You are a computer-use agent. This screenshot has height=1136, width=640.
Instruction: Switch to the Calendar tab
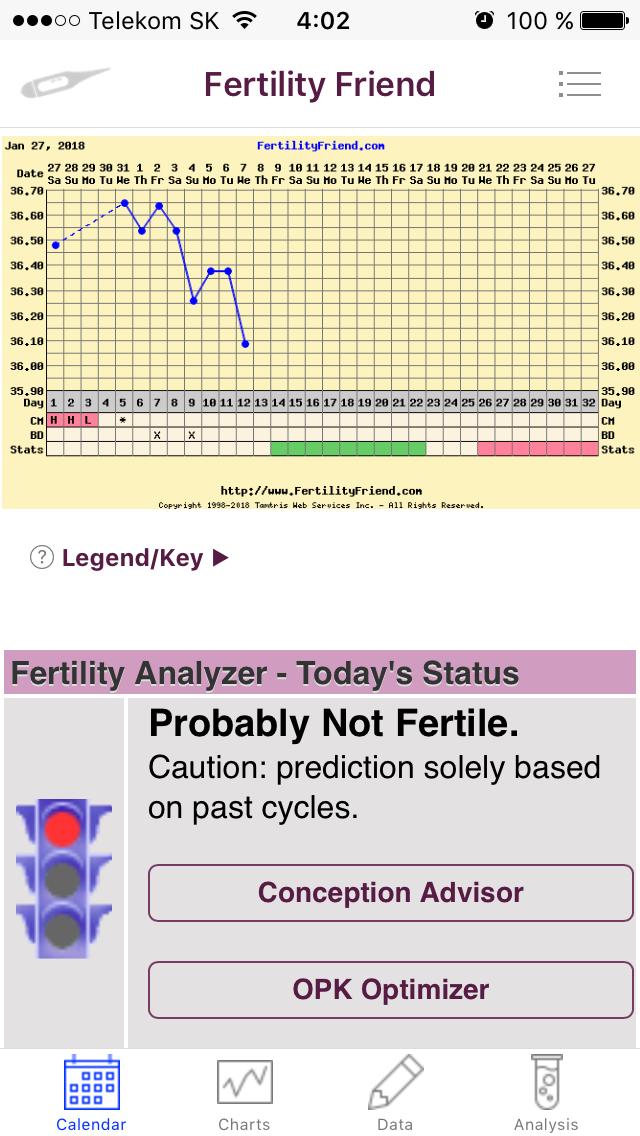click(91, 1094)
